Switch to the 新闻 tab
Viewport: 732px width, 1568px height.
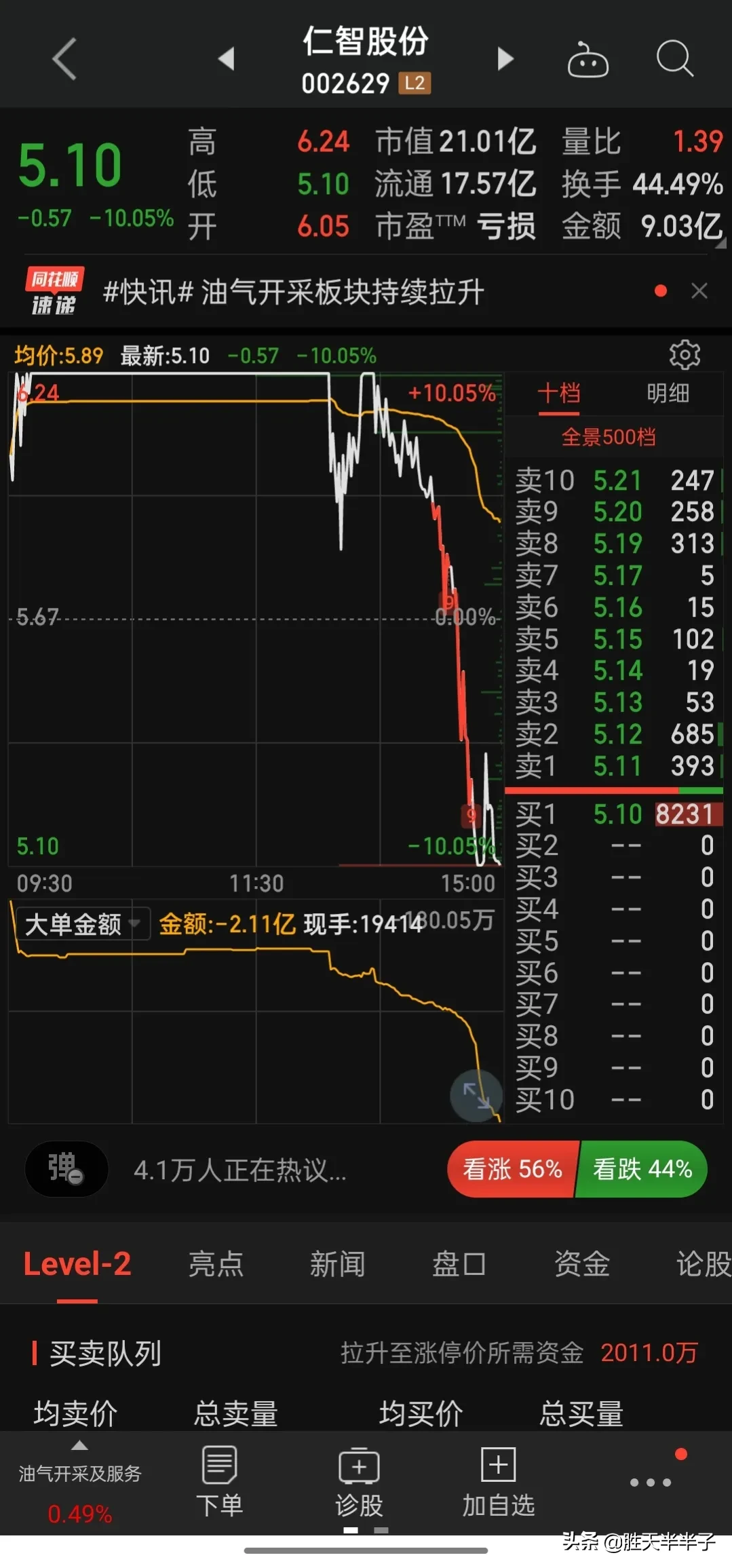point(338,1264)
